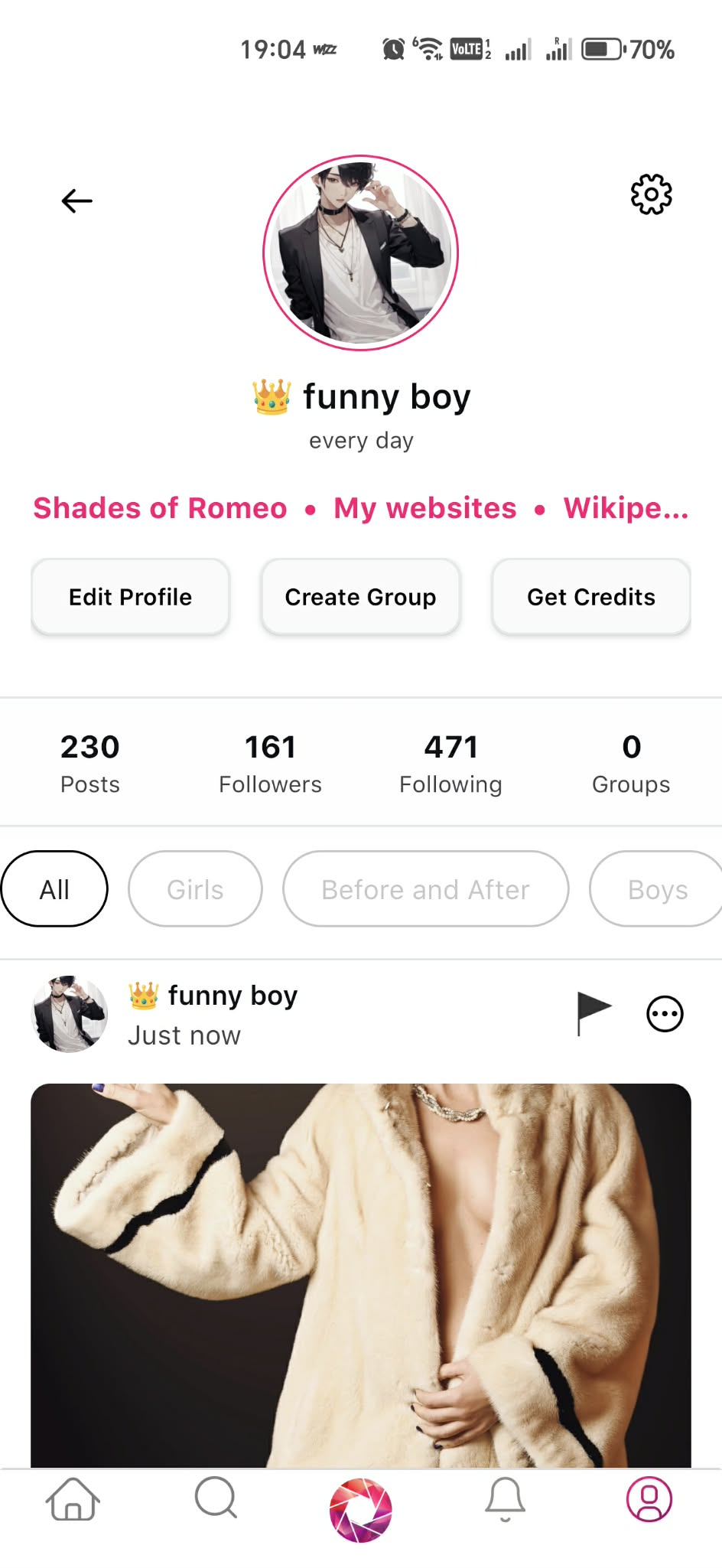
Task: Open the post options three-dot menu
Action: click(664, 1012)
